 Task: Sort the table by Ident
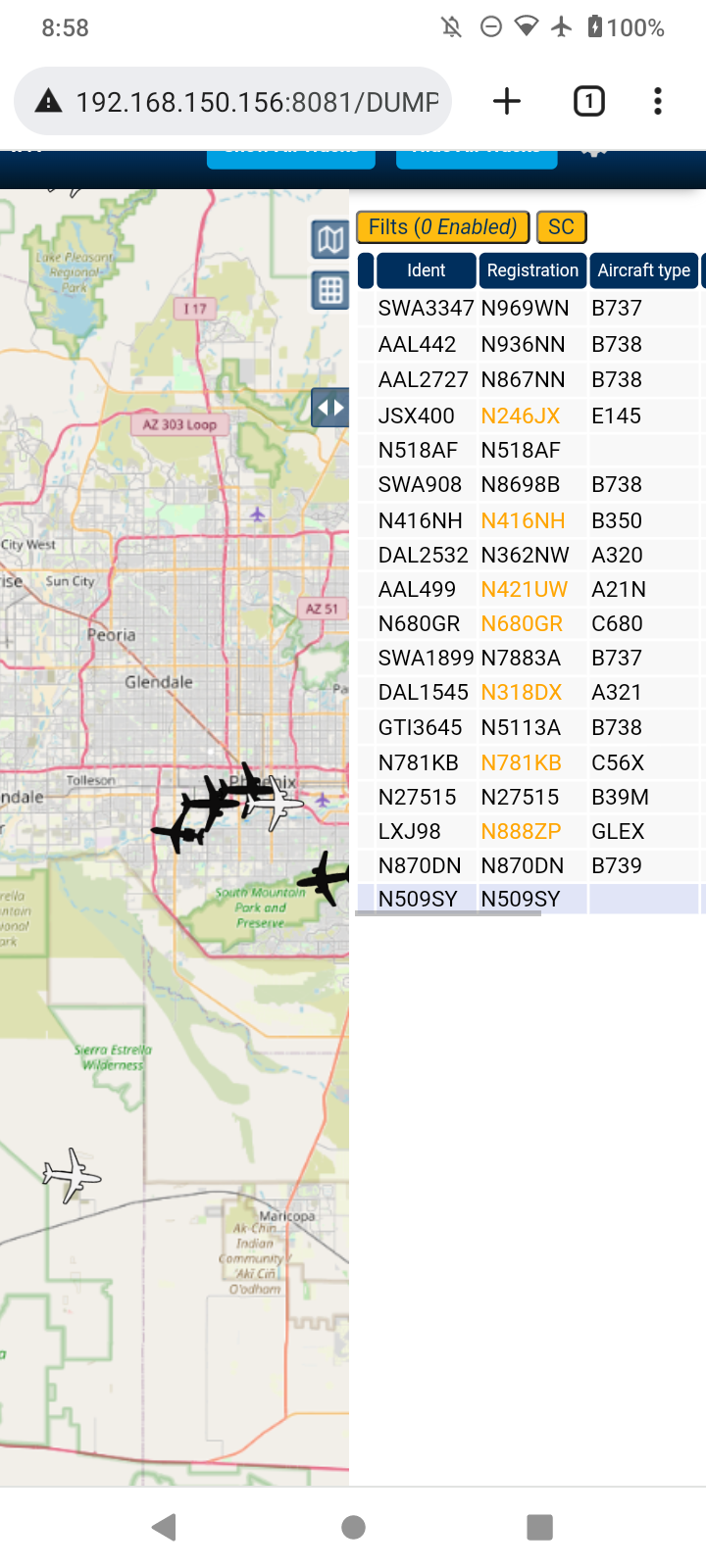point(426,270)
